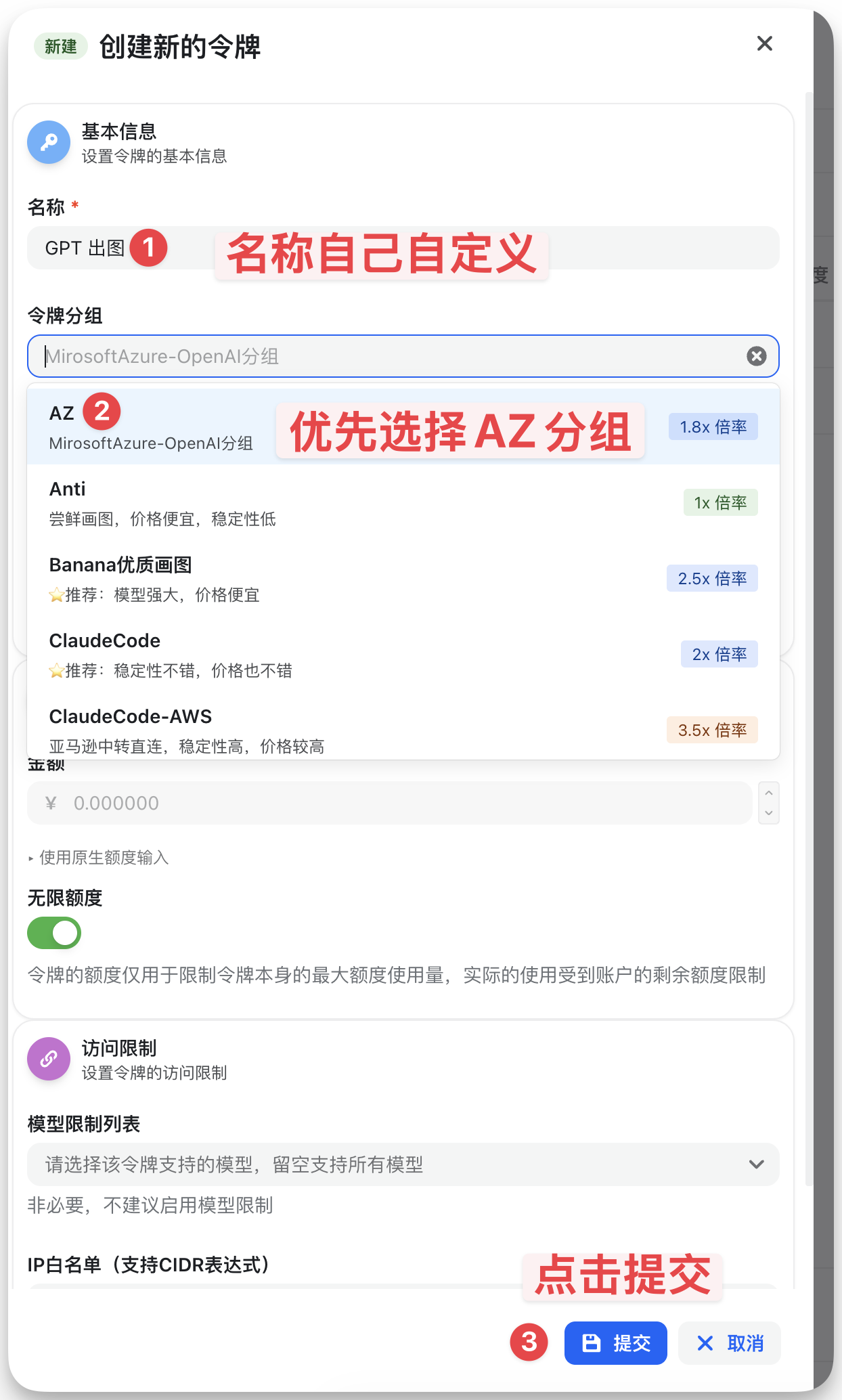Screen dimensions: 842x1400
Task: Open the model restriction list dropdown
Action: click(403, 1164)
